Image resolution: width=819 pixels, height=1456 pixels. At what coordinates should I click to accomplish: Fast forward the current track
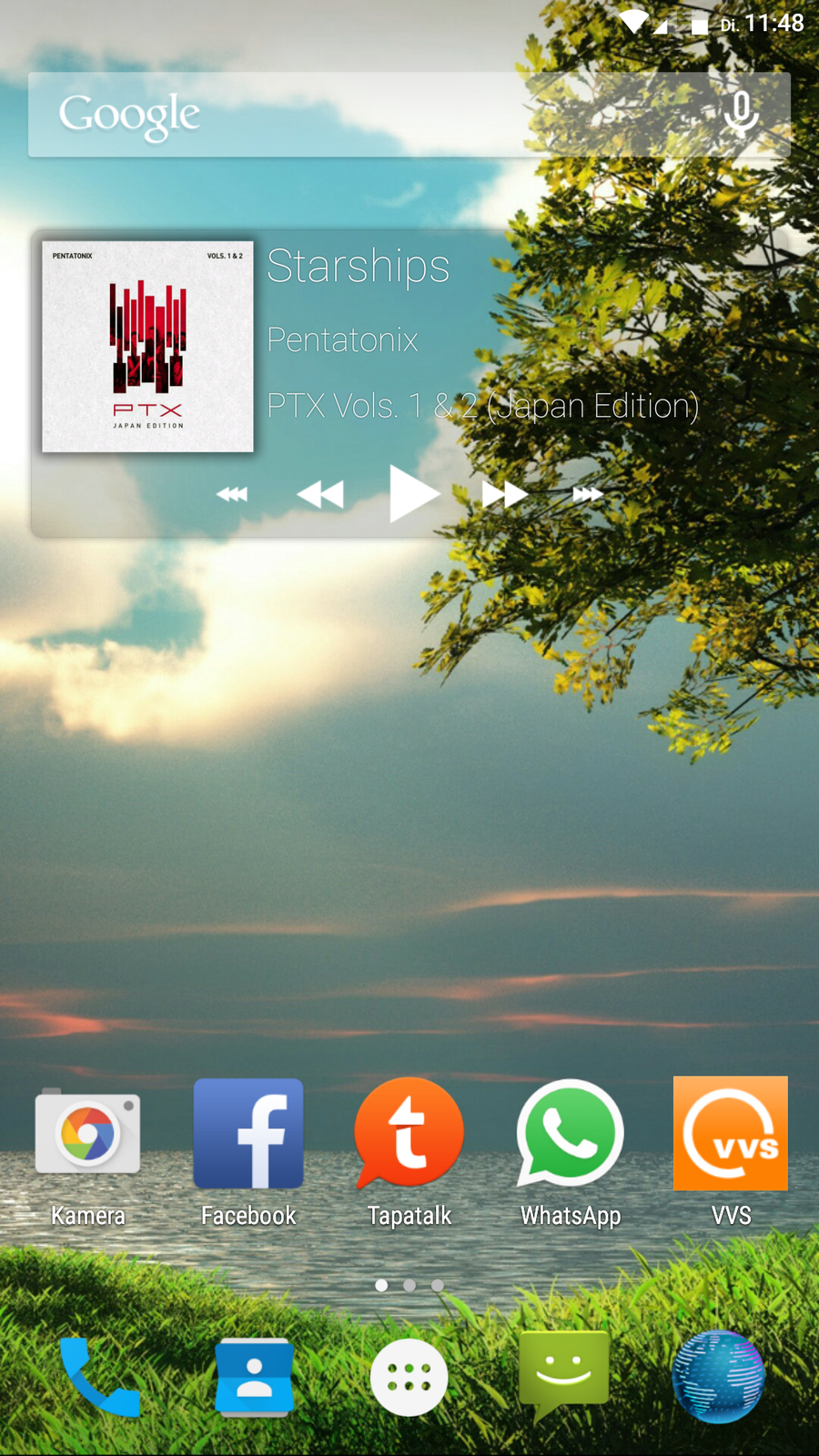(504, 494)
